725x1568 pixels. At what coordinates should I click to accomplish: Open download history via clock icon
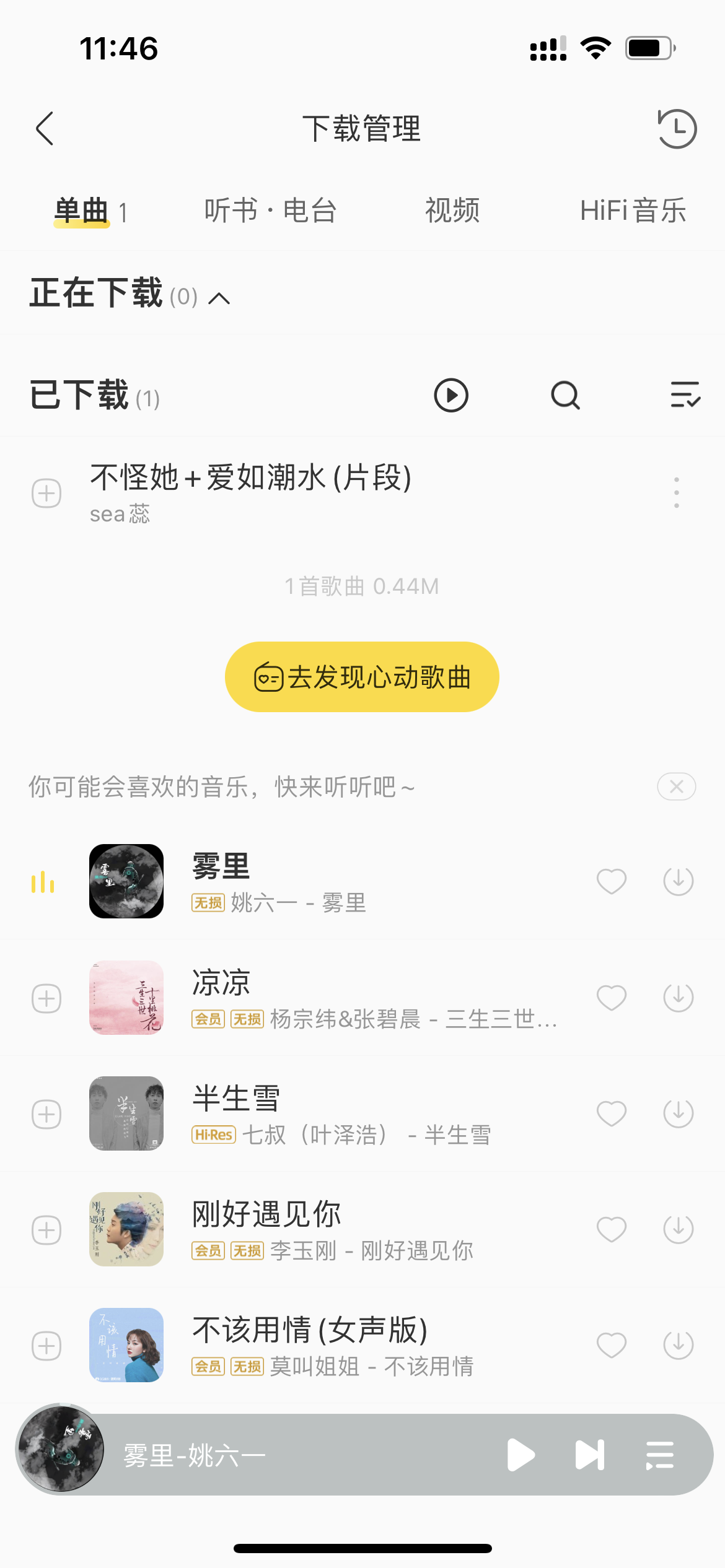677,129
